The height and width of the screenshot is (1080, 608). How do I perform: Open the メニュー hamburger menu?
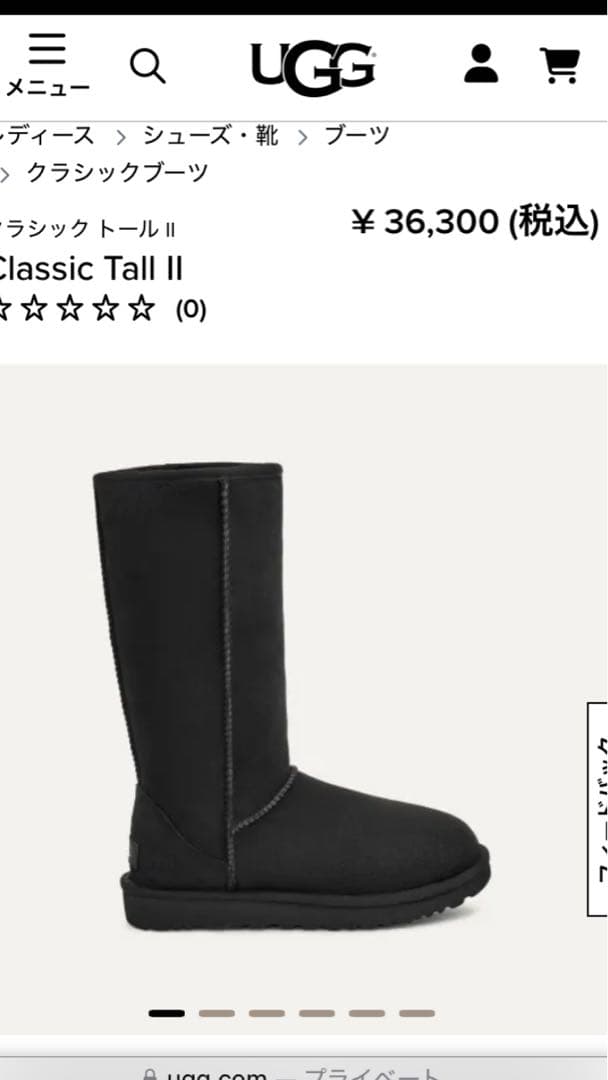click(x=46, y=65)
